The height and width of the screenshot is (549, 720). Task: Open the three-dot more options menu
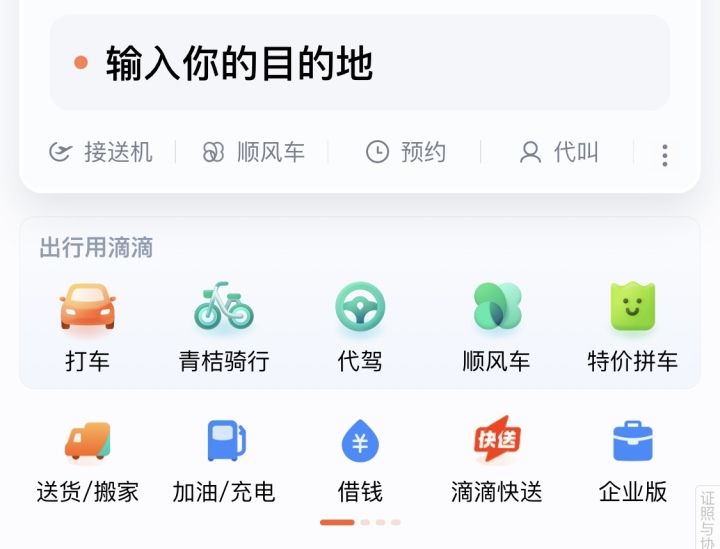click(664, 155)
